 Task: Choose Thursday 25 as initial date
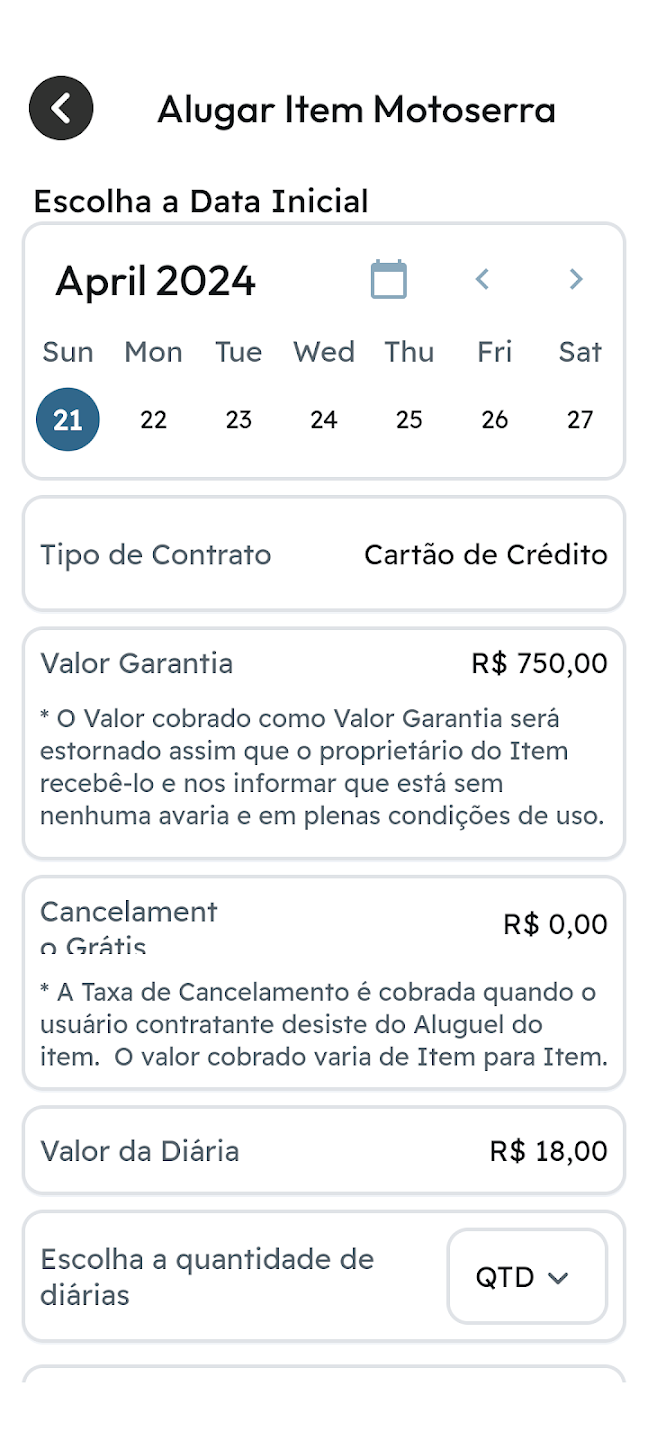(409, 420)
